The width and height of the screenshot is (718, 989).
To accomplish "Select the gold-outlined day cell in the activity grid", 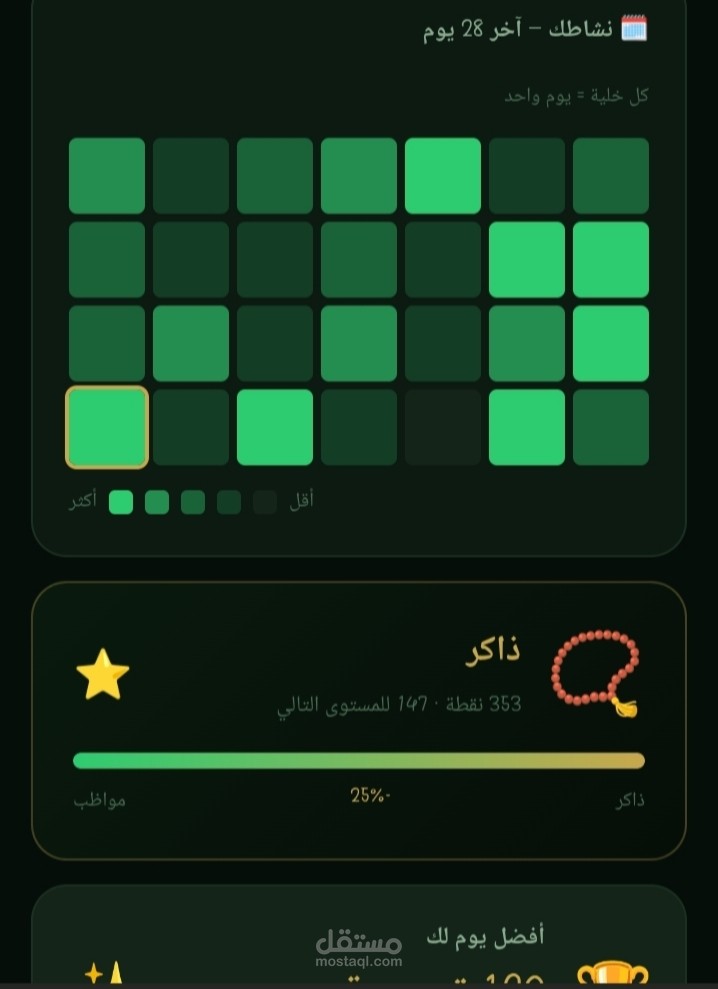I will [x=107, y=427].
